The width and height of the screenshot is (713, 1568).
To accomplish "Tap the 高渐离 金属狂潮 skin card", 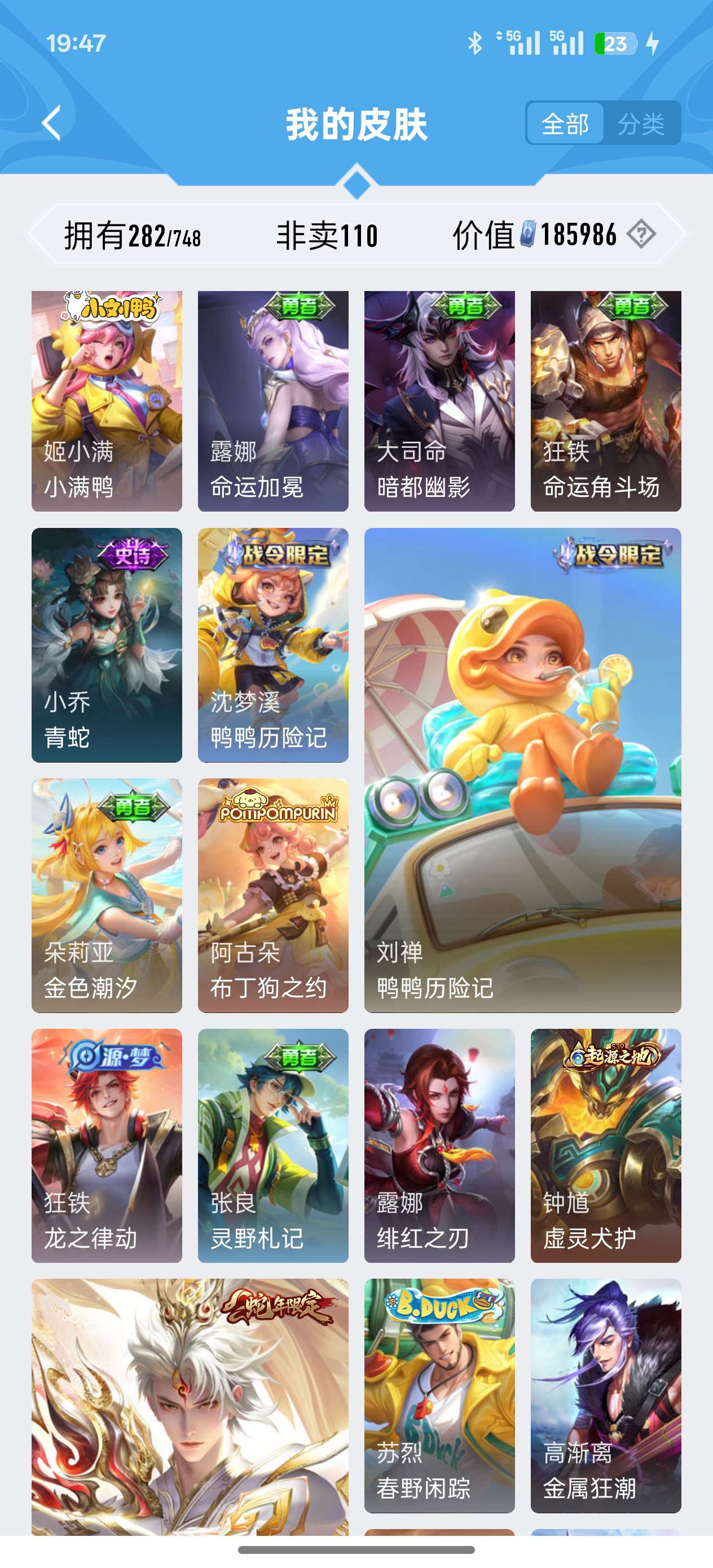I will [605, 1395].
